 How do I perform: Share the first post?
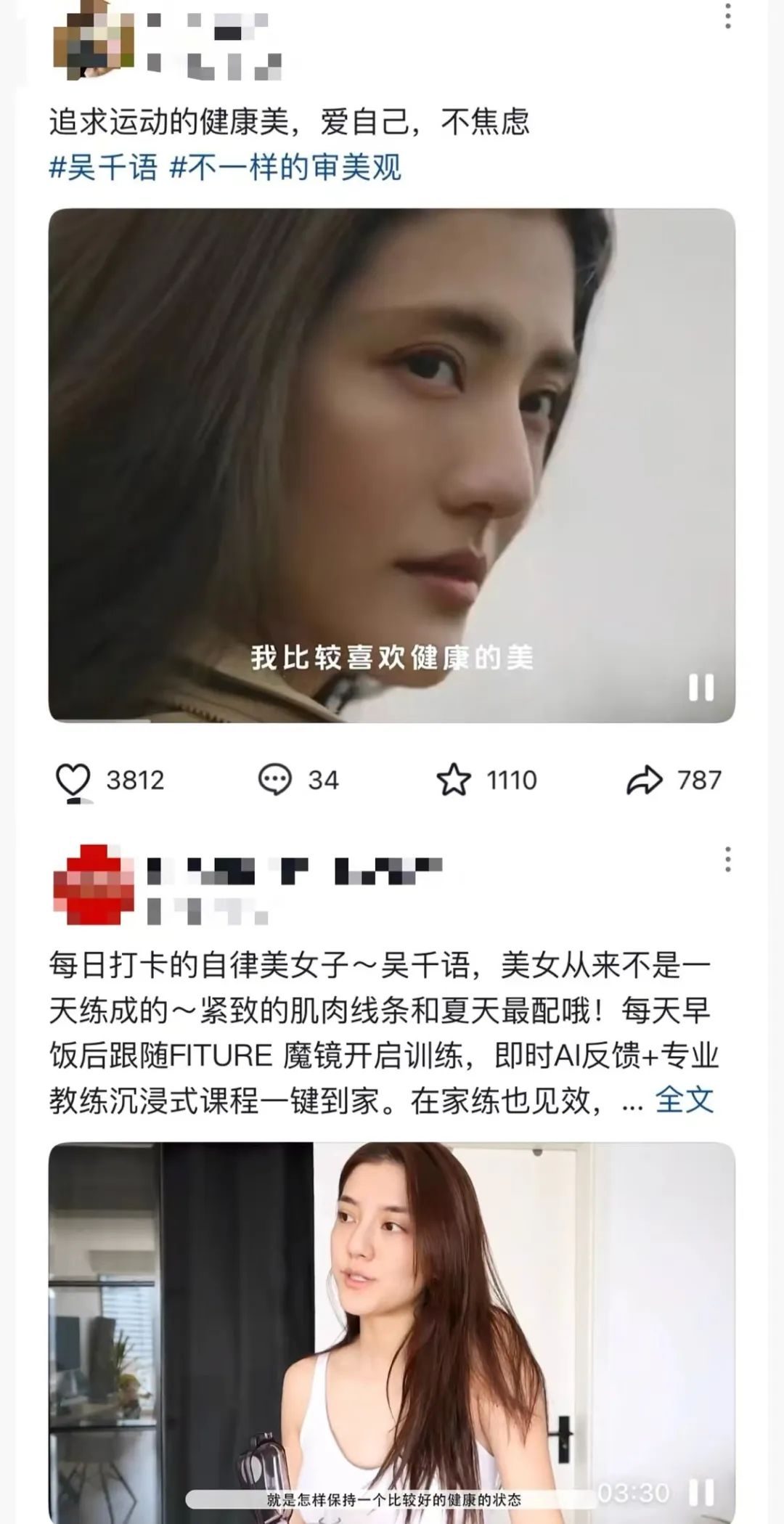tap(644, 781)
